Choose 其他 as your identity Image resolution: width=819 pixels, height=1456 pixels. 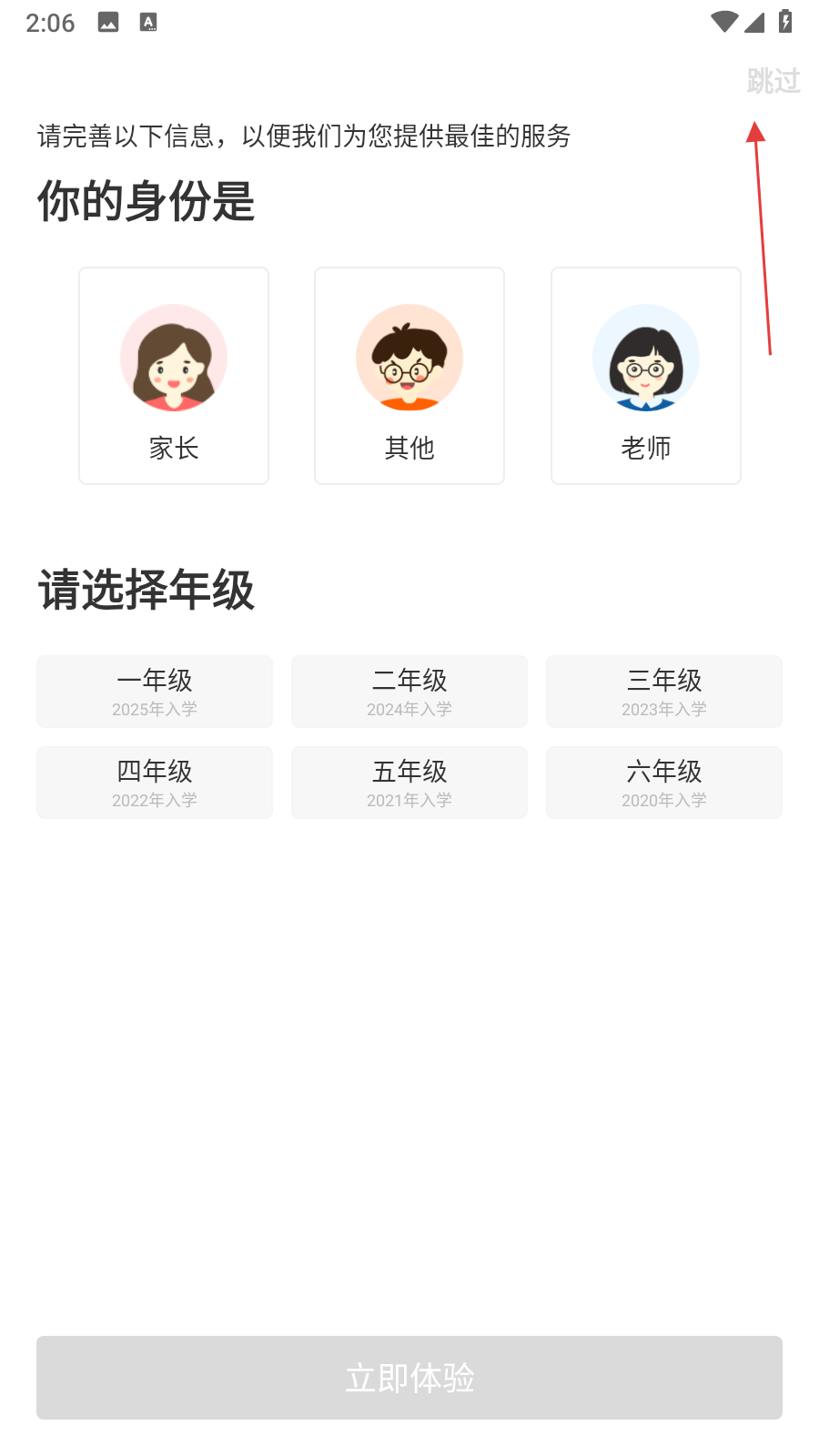click(409, 376)
